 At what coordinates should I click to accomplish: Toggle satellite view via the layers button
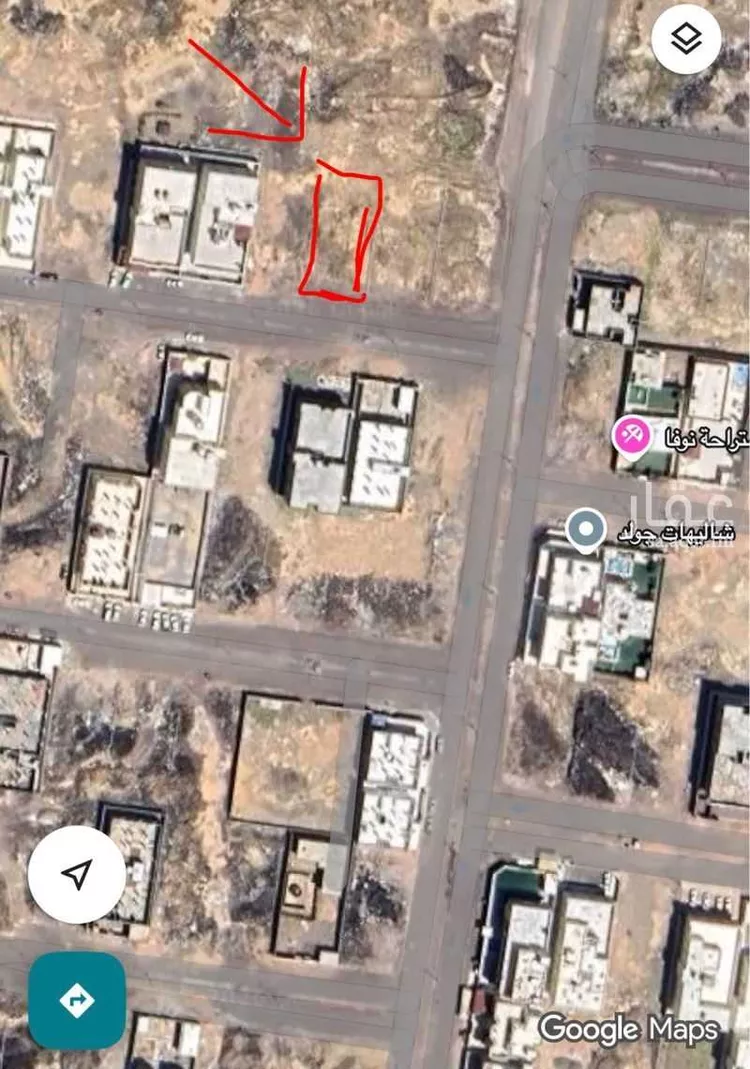[684, 38]
